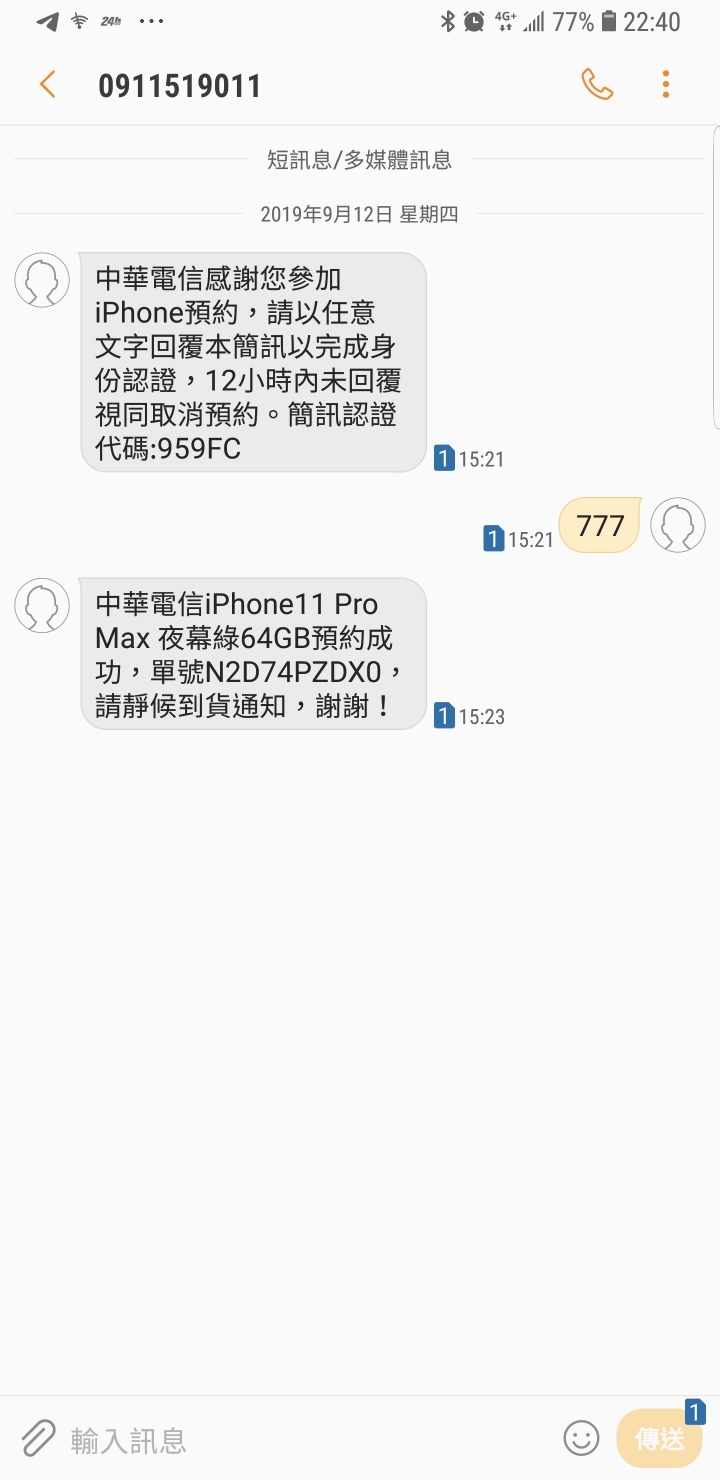Tap the 傳送 send button
Viewport: 720px width, 1480px height.
point(660,1438)
